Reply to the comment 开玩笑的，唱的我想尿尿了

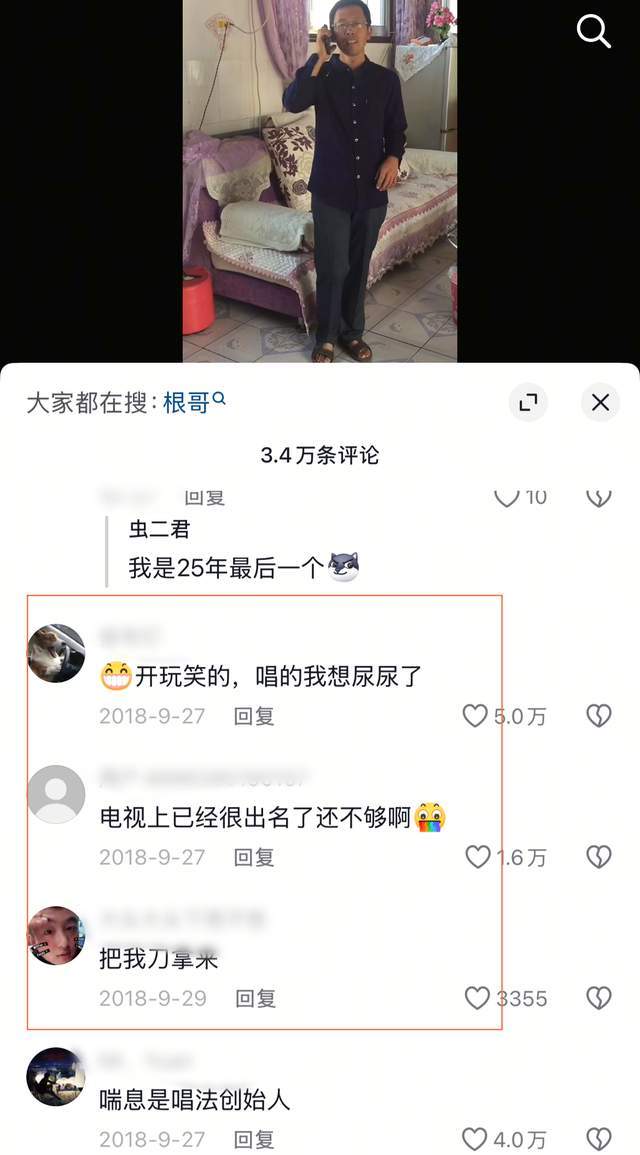coord(253,716)
